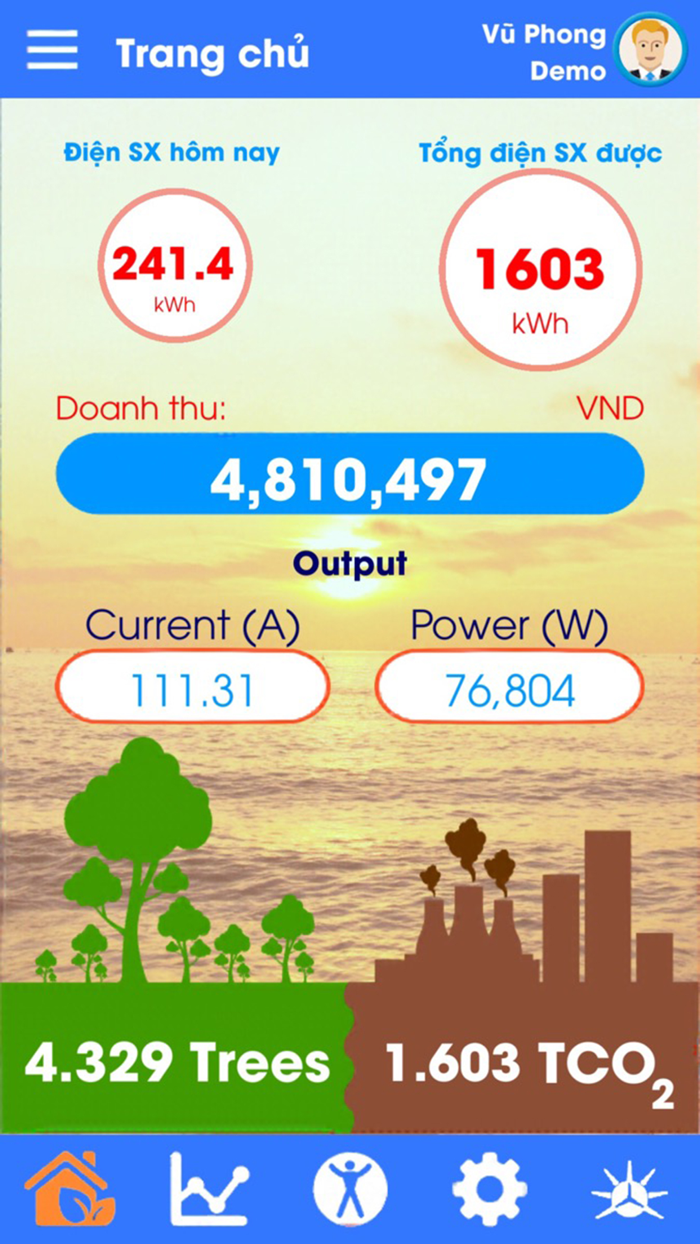The width and height of the screenshot is (700, 1244).
Task: Open the person figure tab
Action: click(350, 1189)
